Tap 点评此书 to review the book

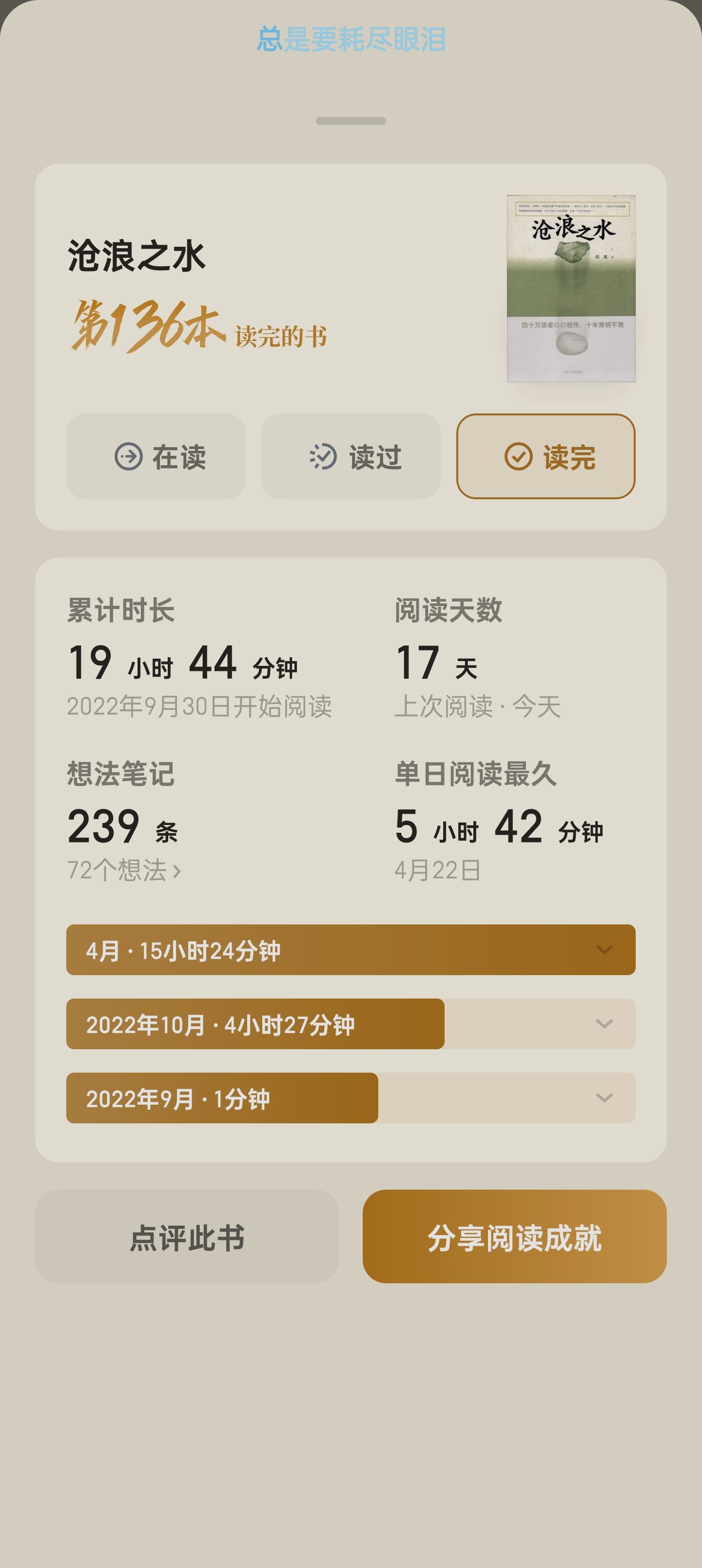pos(187,1237)
